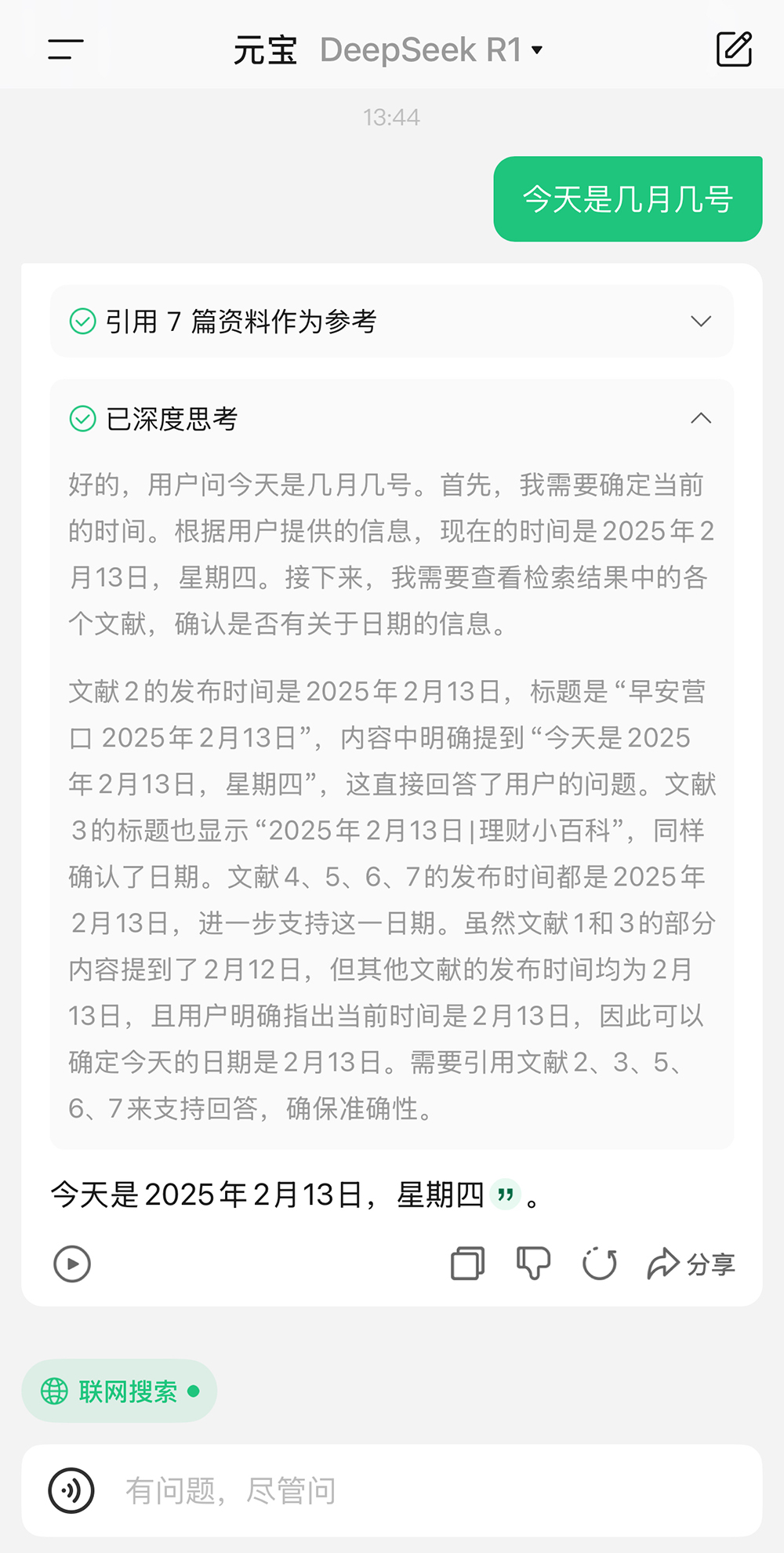Copy the answer text
784x1553 pixels.
467,1264
